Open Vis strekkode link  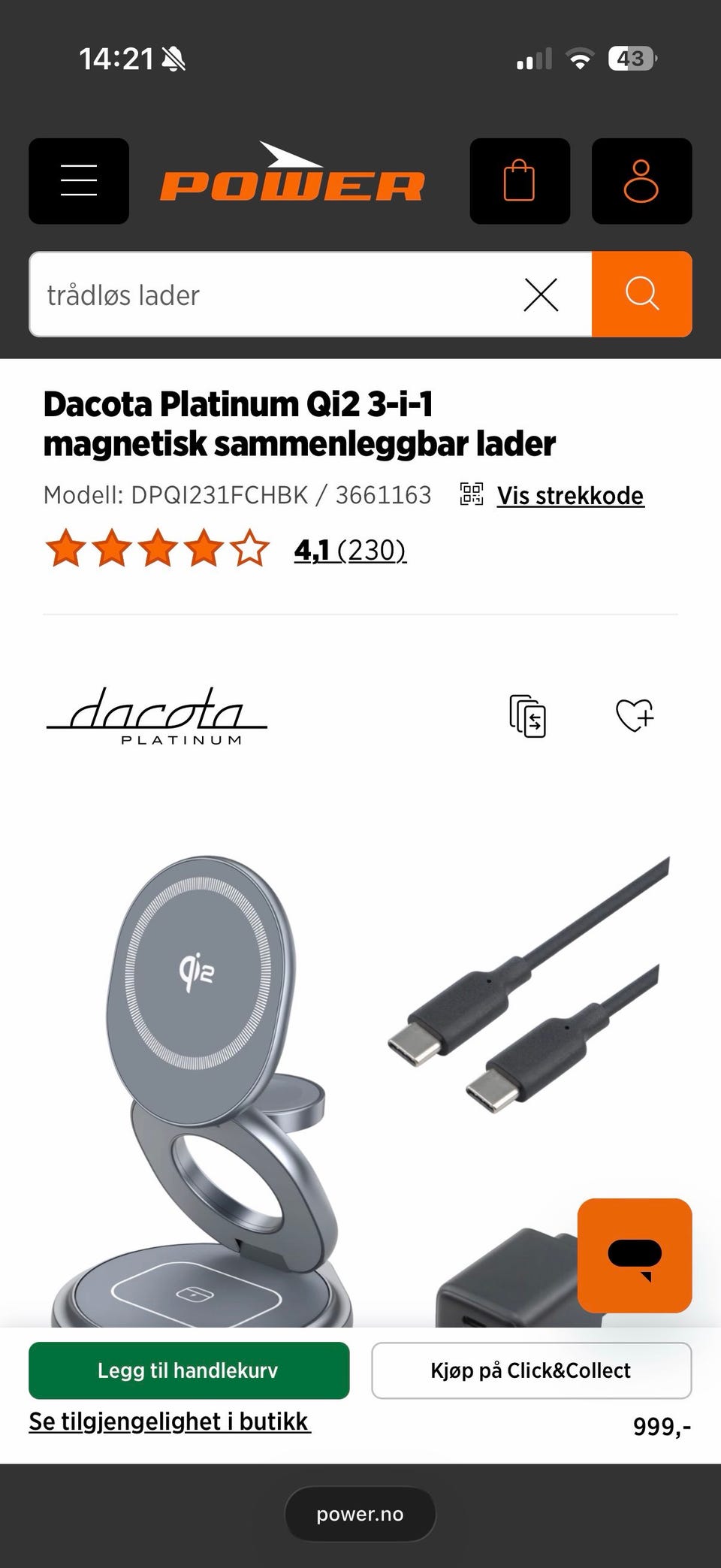pos(570,496)
